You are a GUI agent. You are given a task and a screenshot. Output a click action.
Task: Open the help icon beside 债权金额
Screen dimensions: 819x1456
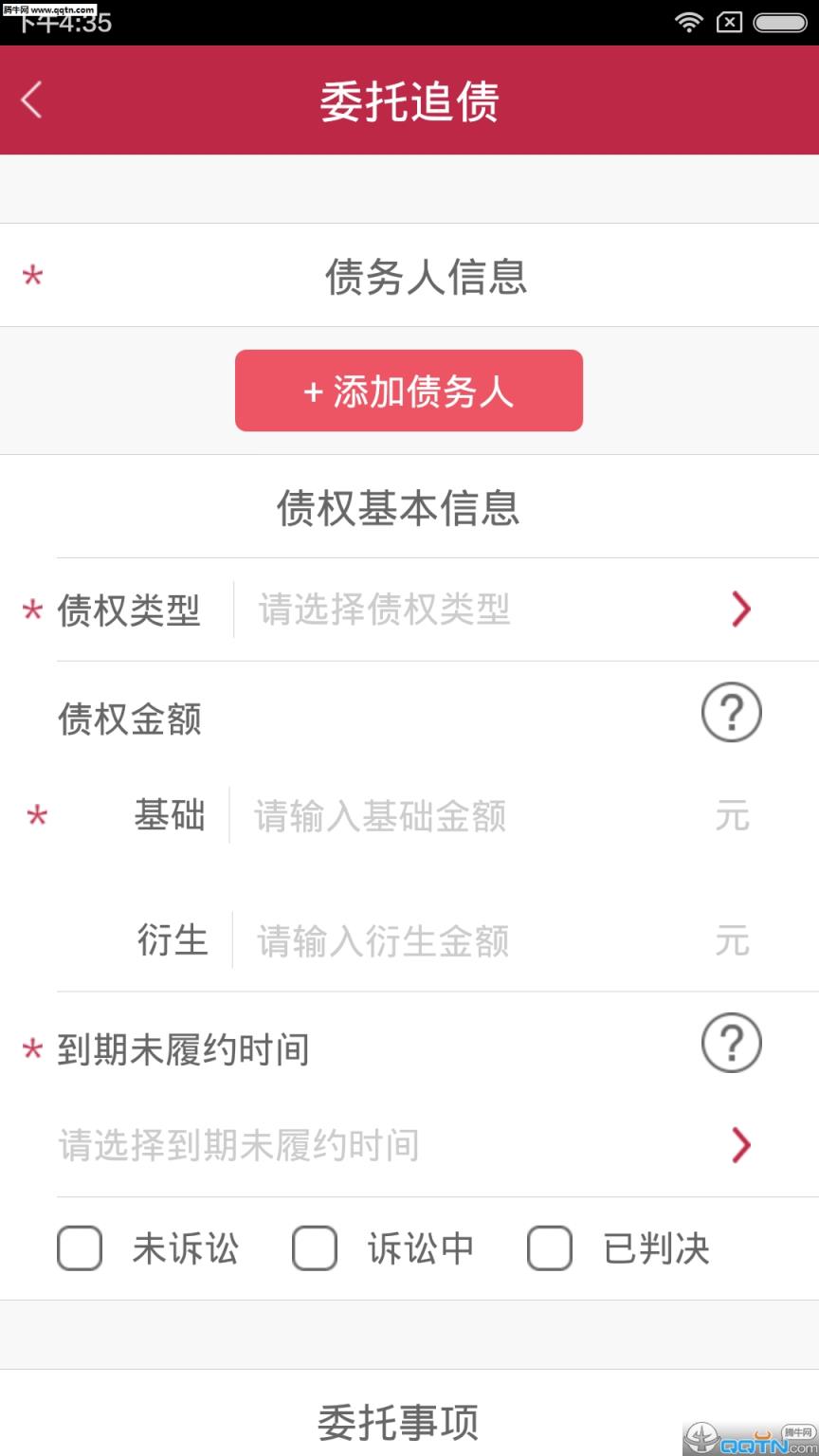[731, 712]
